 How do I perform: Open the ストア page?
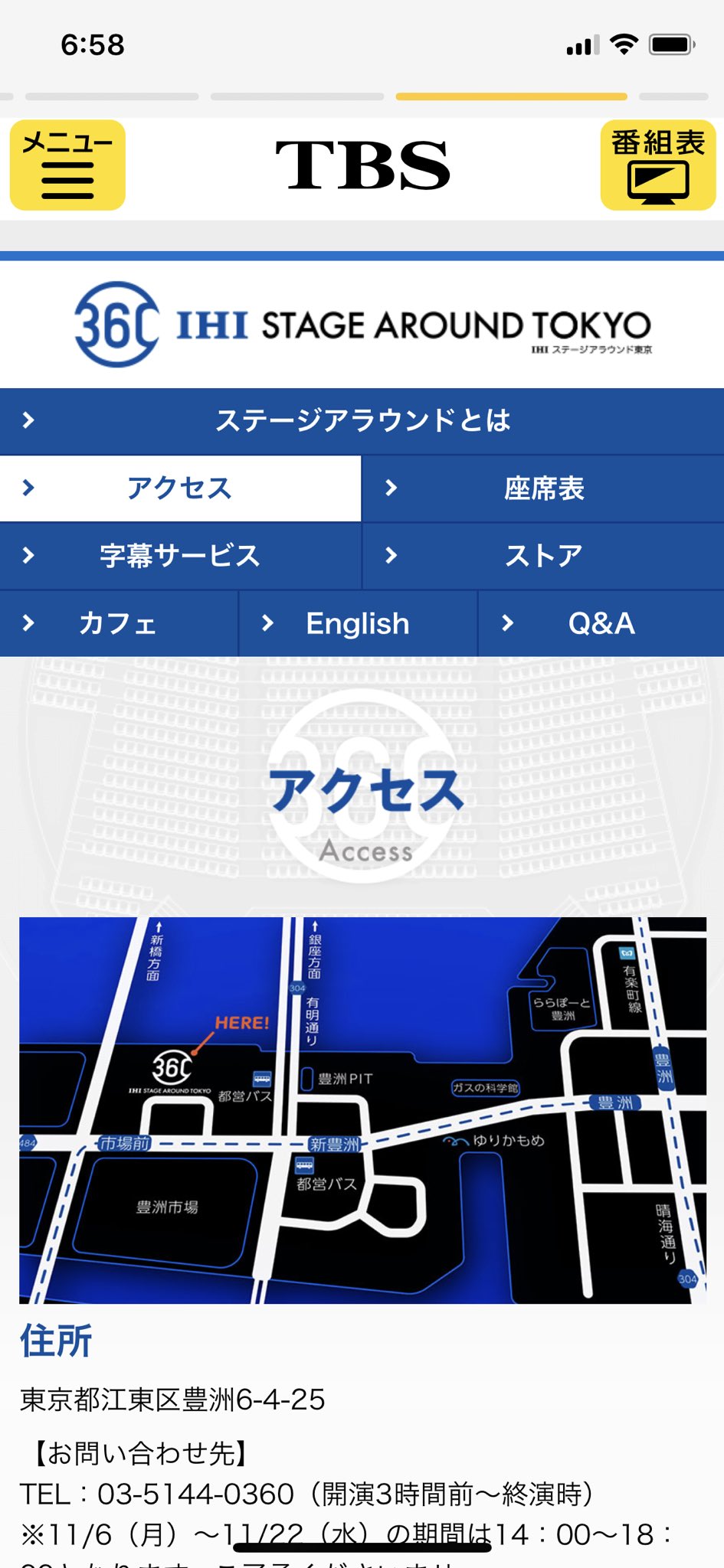tap(543, 556)
